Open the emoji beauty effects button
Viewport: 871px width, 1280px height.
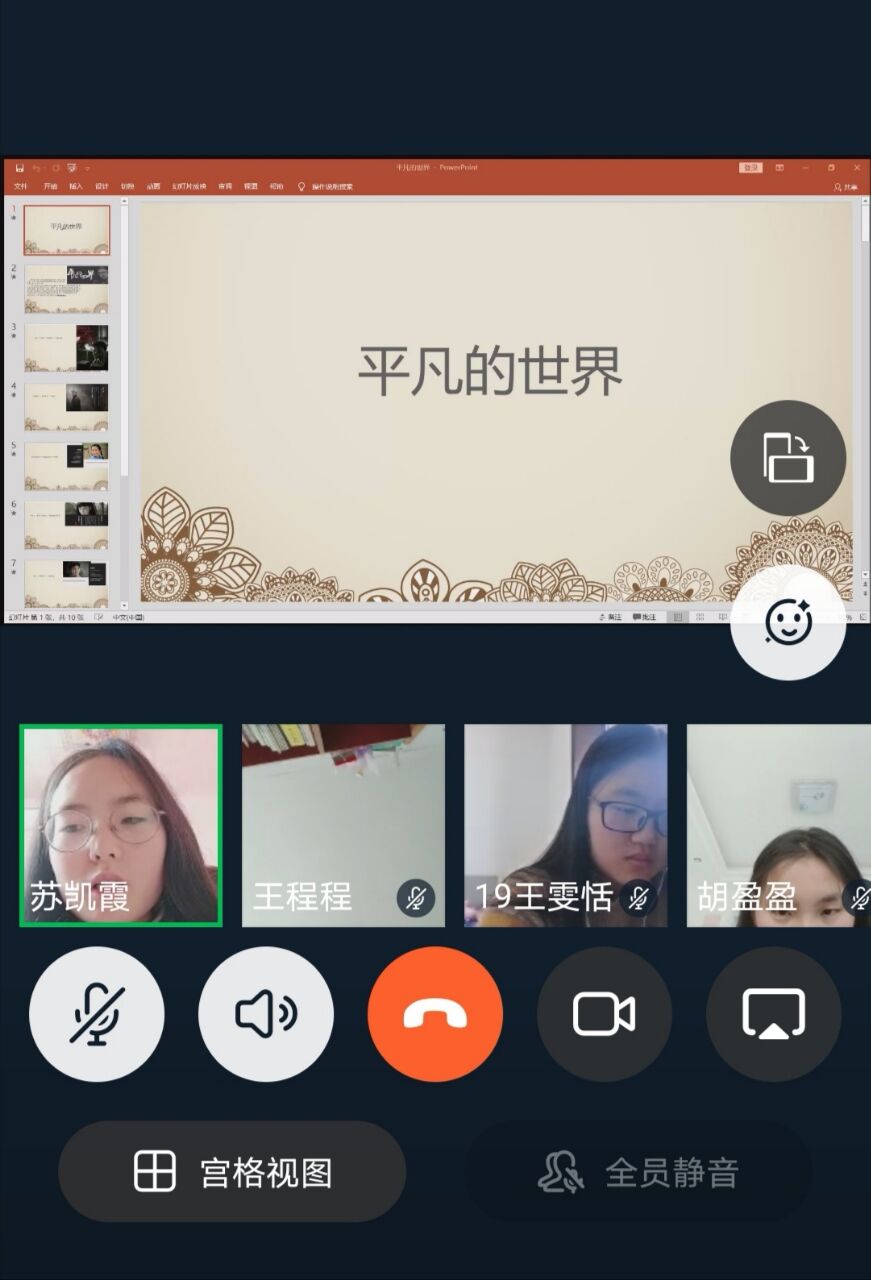(788, 623)
